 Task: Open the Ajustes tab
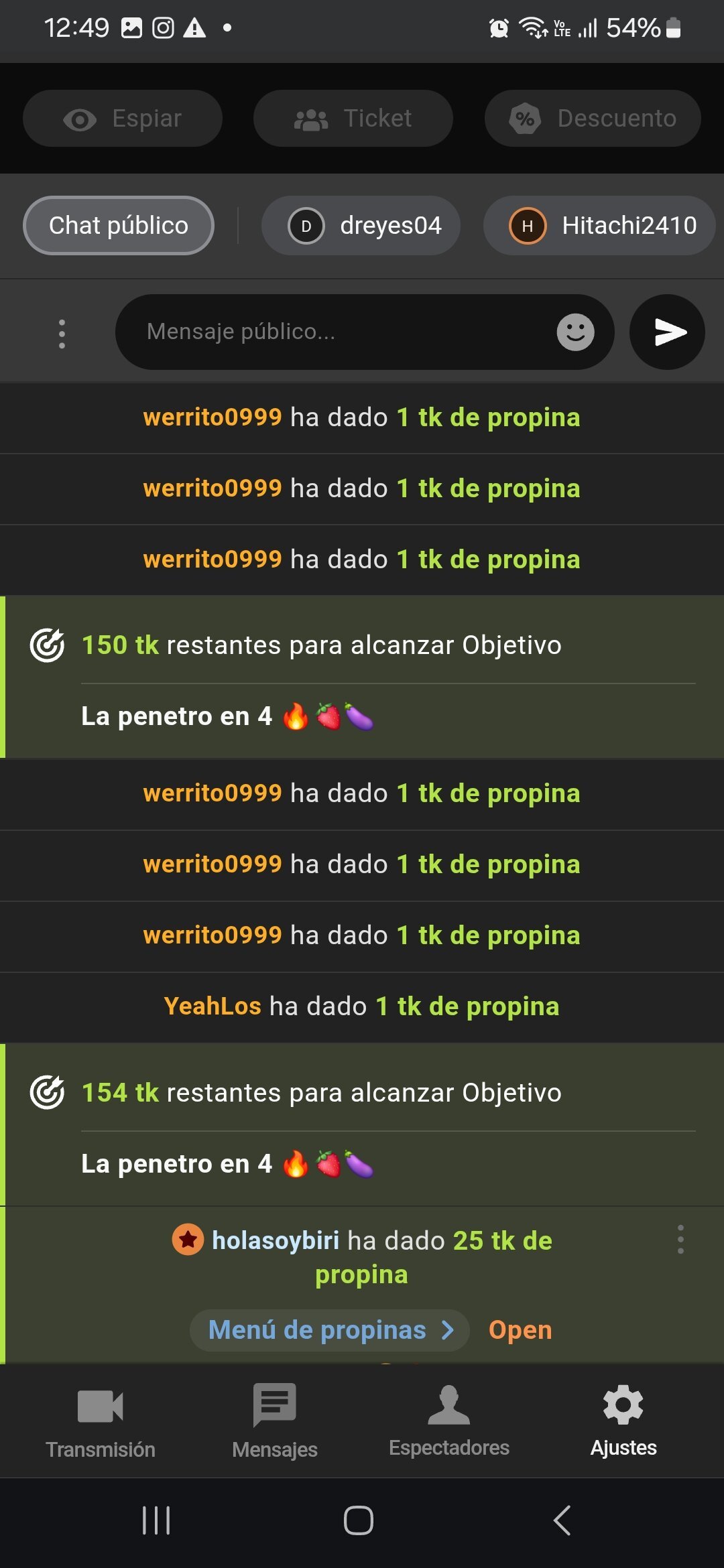tap(623, 1421)
